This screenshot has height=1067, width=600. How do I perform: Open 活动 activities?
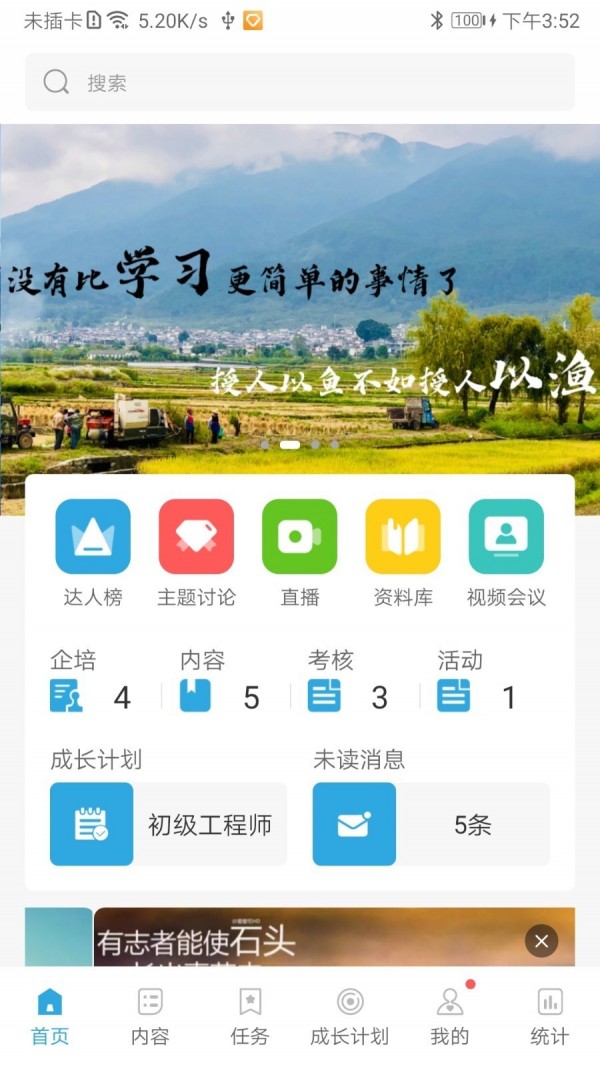pos(480,682)
